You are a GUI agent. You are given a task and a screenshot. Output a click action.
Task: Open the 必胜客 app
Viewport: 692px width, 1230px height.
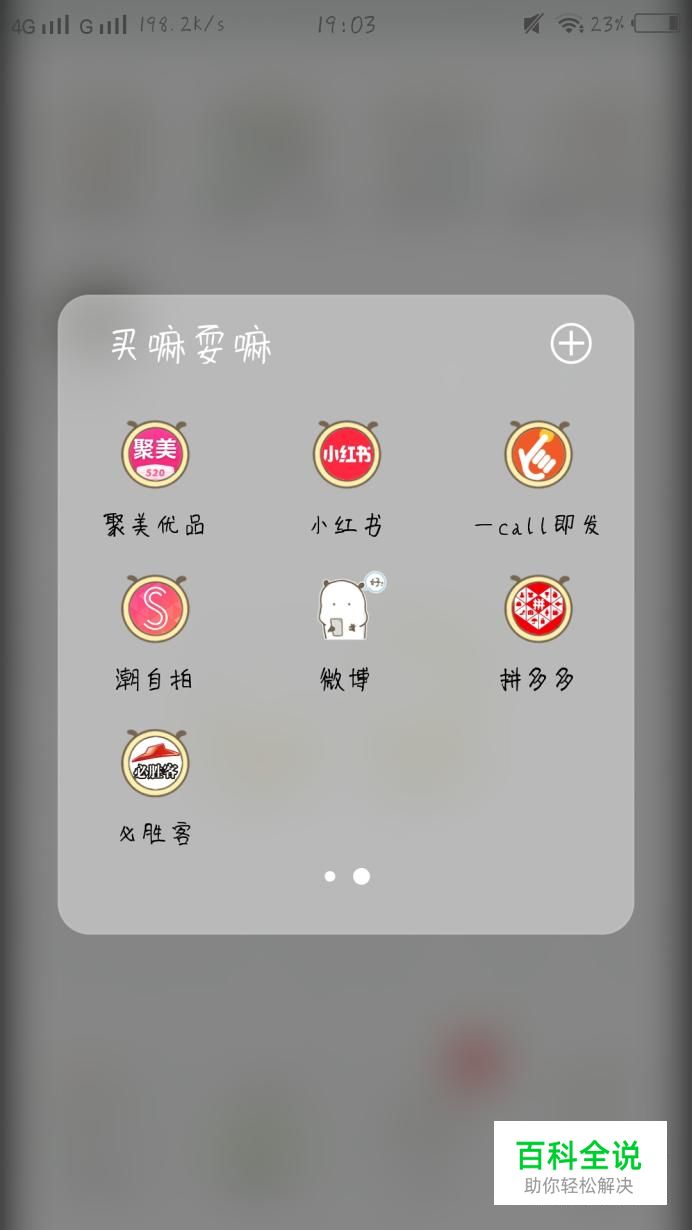point(155,763)
